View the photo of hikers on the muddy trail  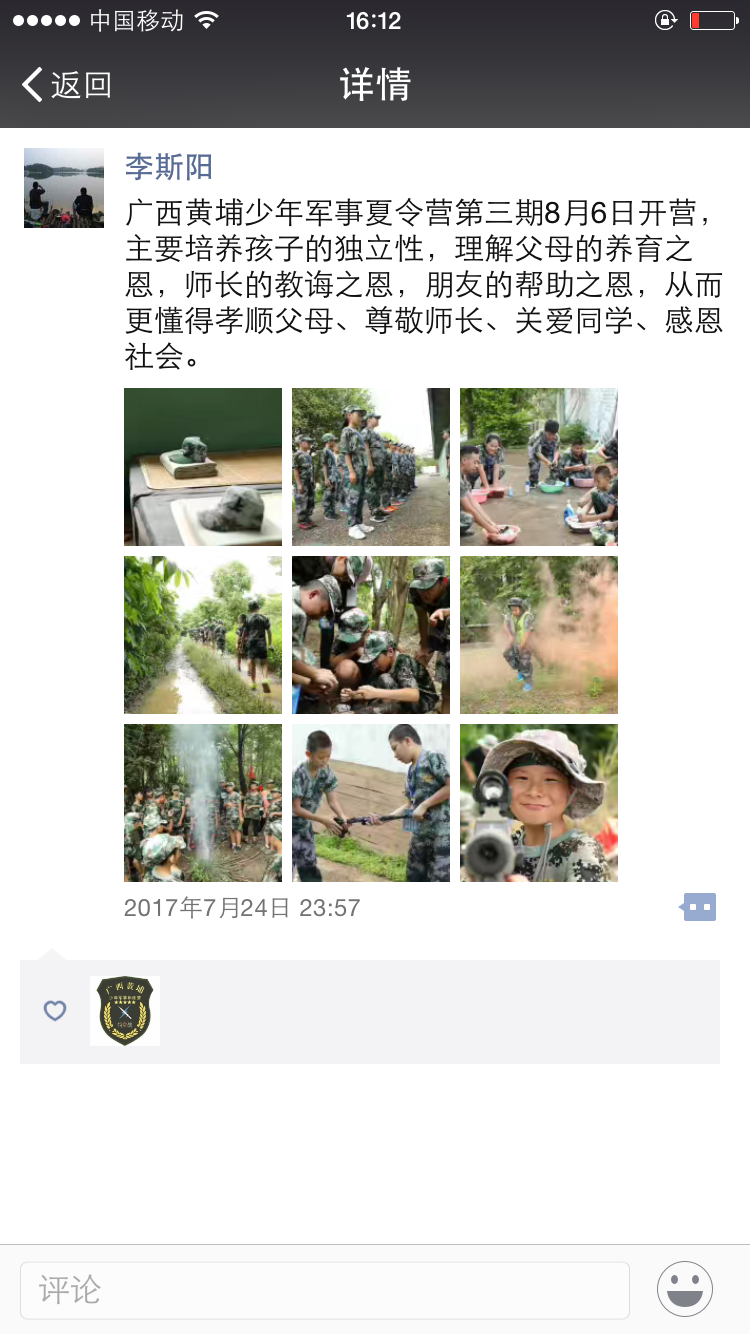tap(203, 635)
